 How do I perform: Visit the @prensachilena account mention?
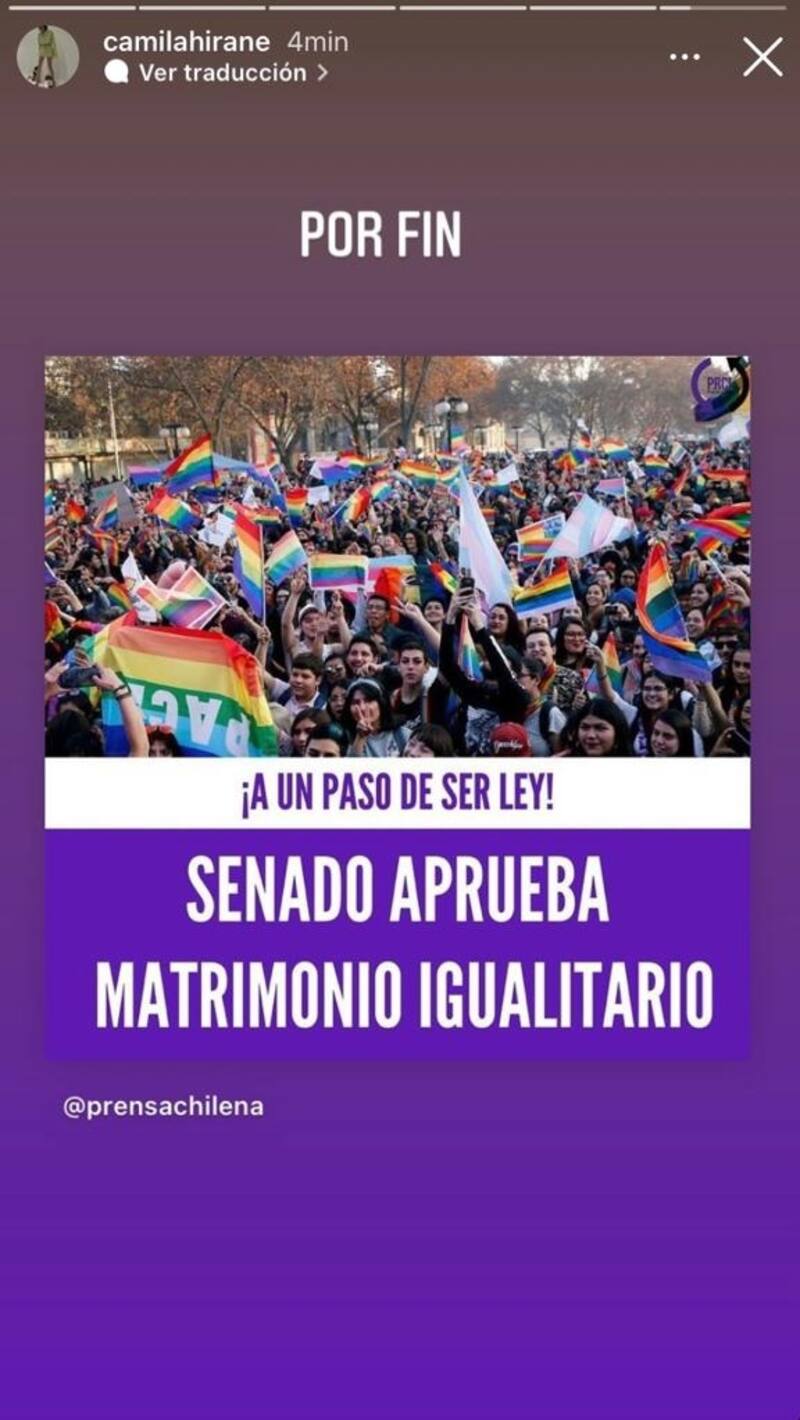click(163, 1107)
